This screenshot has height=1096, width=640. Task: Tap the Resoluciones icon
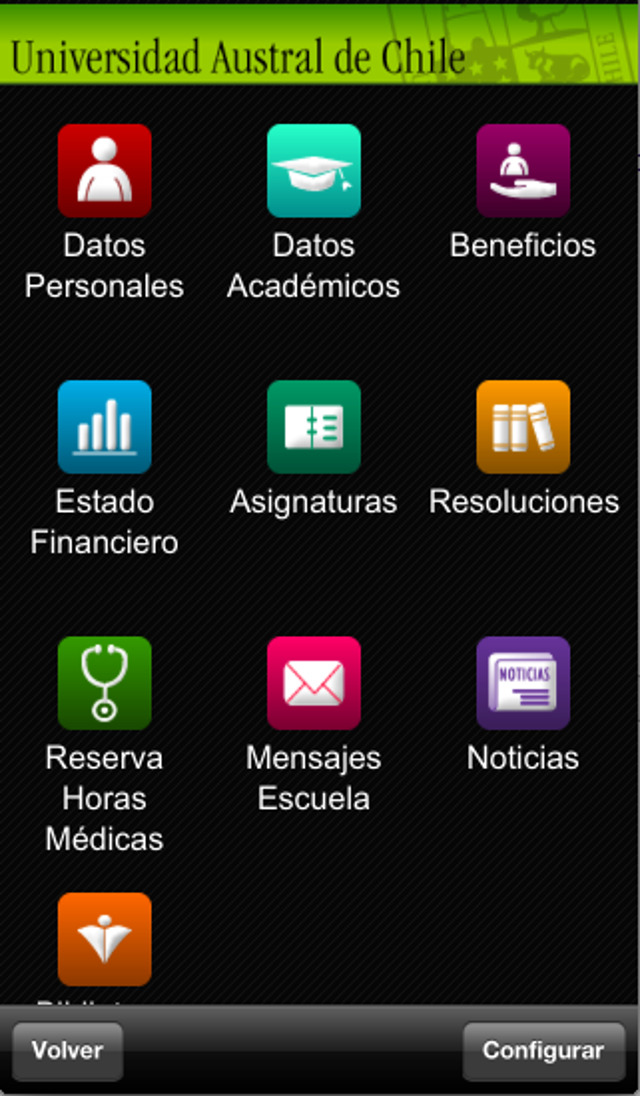[523, 427]
